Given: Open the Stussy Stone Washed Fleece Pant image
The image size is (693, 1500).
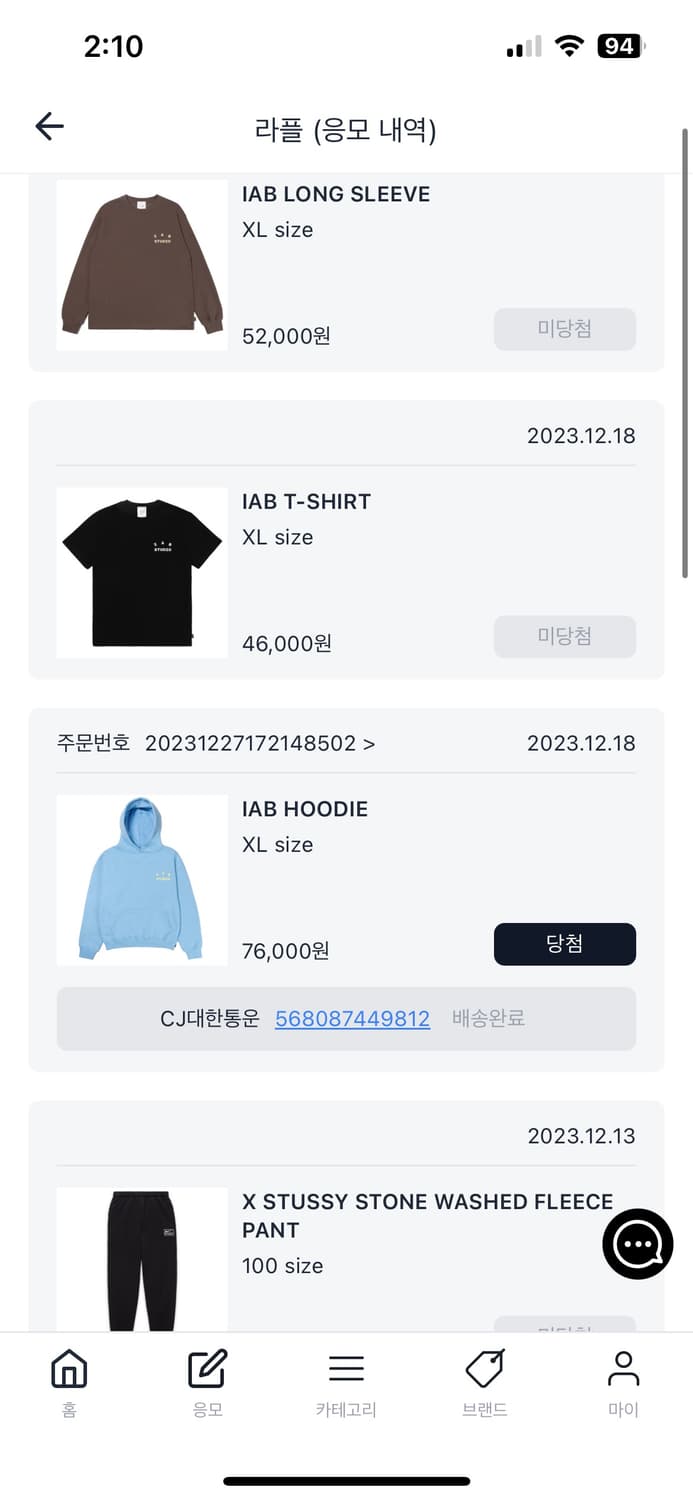Looking at the screenshot, I should click(x=142, y=1260).
